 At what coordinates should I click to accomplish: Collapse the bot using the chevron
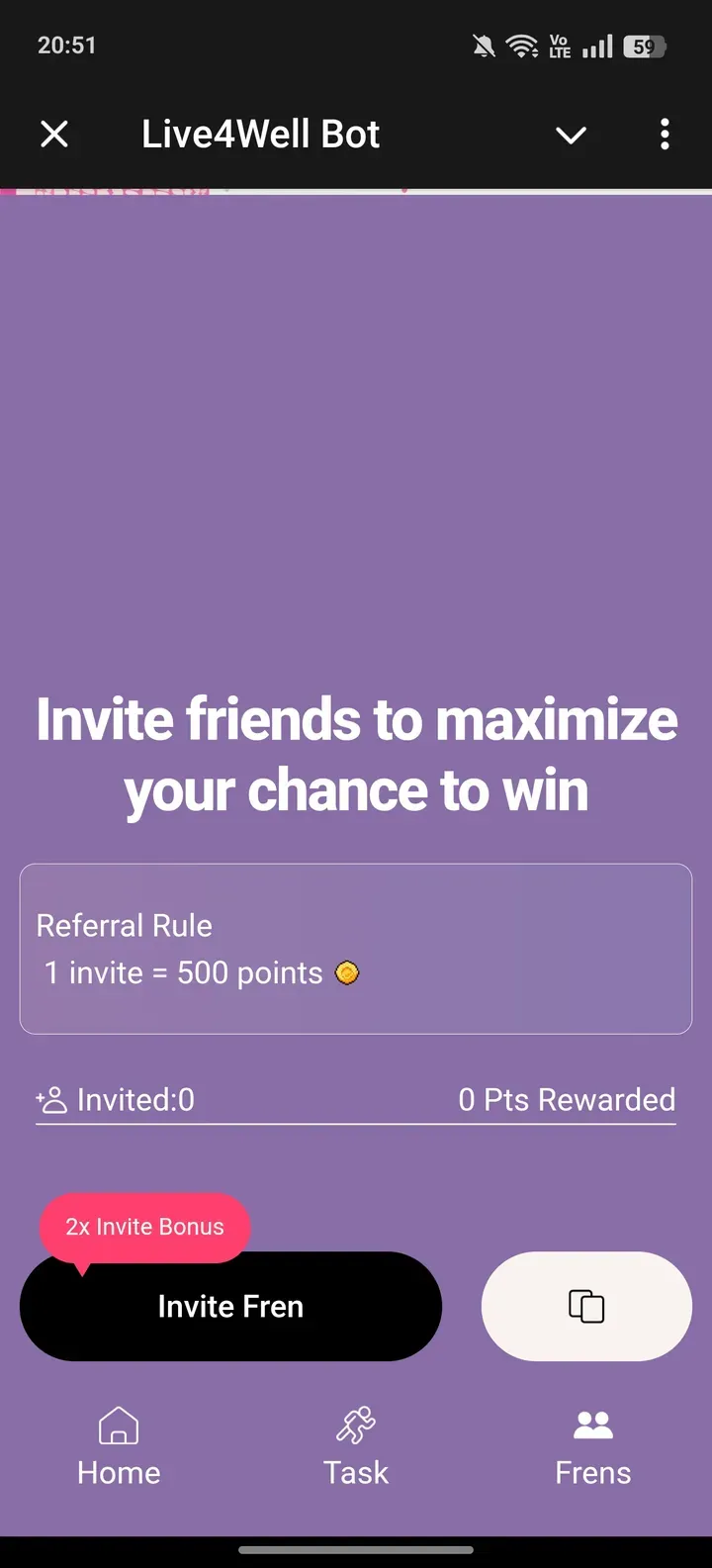(571, 135)
